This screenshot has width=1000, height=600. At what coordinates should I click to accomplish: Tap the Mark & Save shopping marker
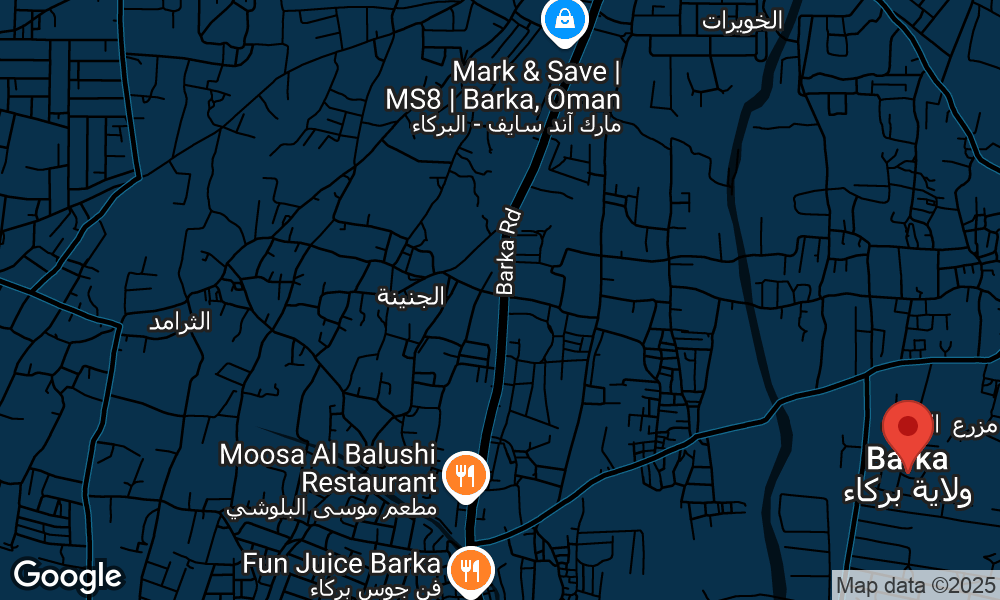tap(564, 20)
